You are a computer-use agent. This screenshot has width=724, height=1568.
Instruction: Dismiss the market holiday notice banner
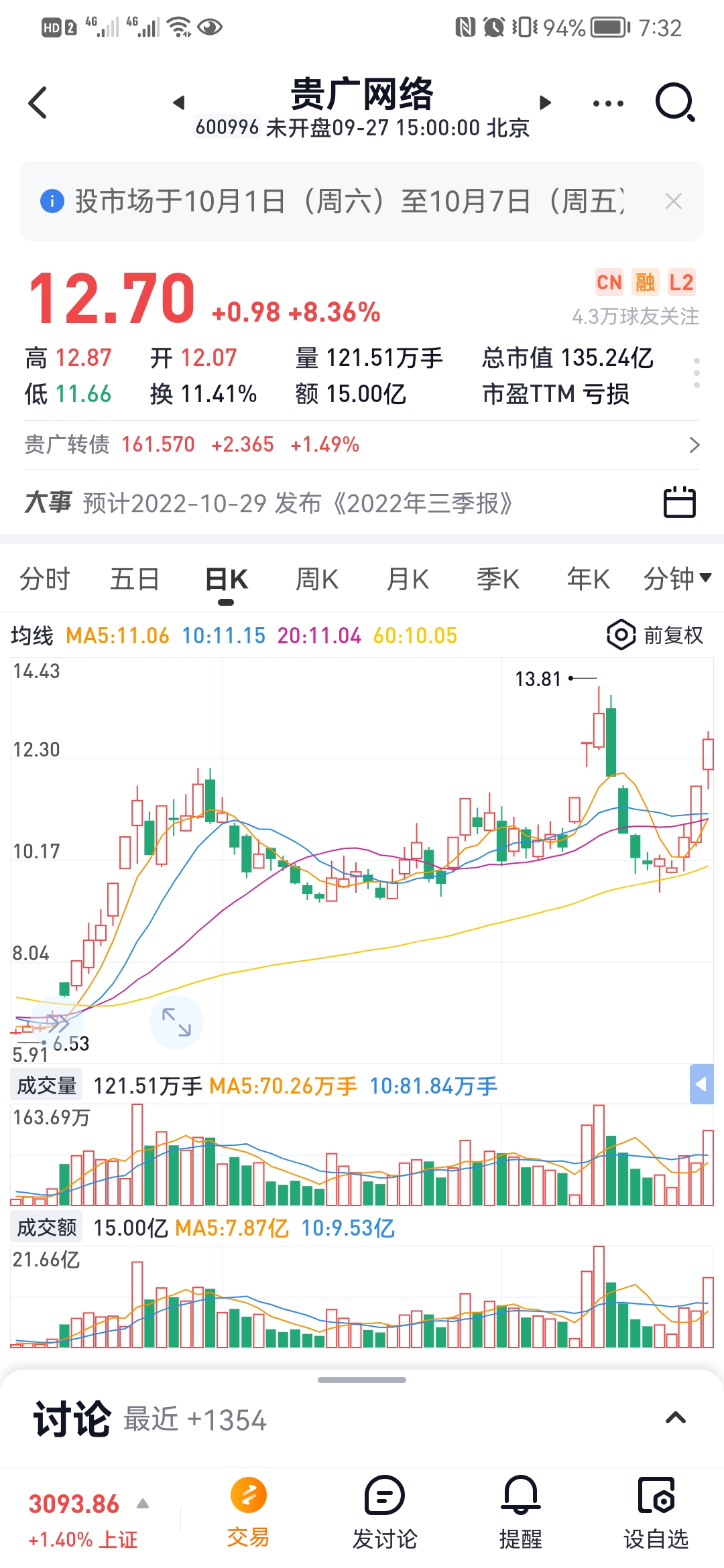[673, 201]
